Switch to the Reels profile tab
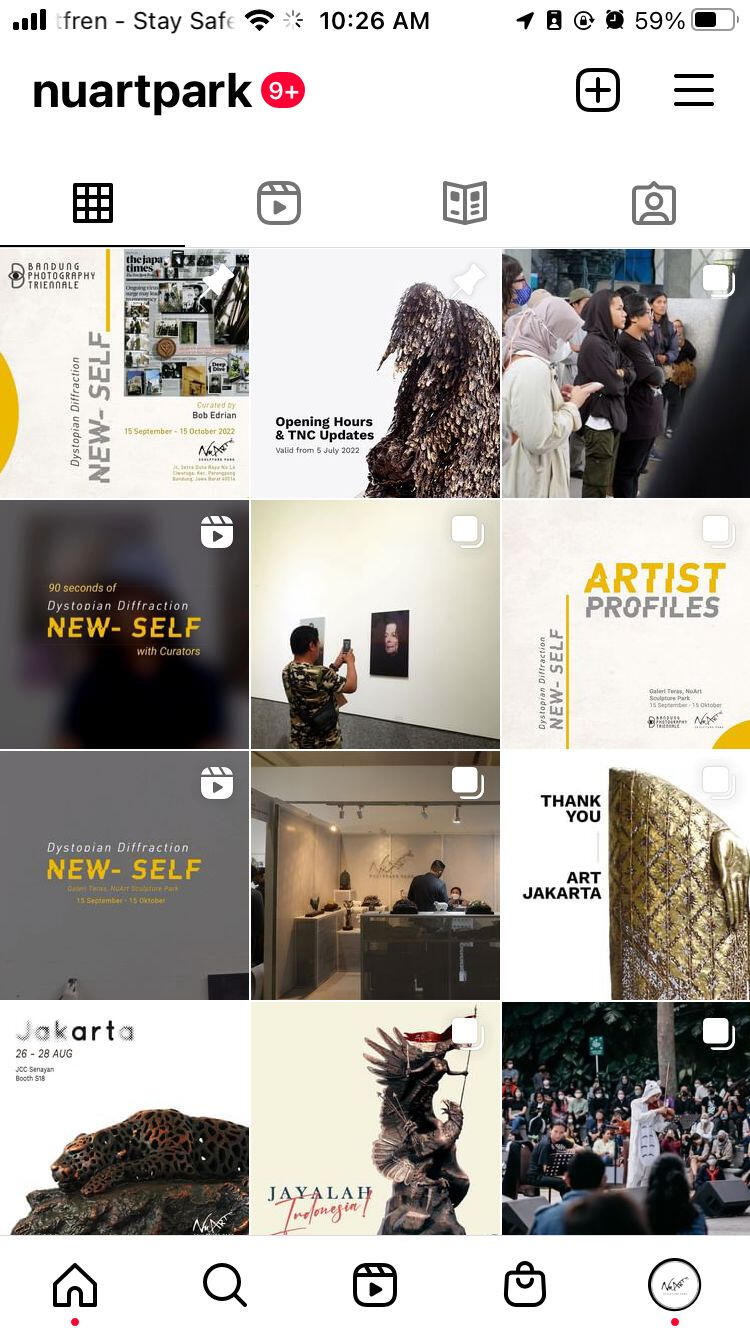The width and height of the screenshot is (750, 1334). point(279,204)
